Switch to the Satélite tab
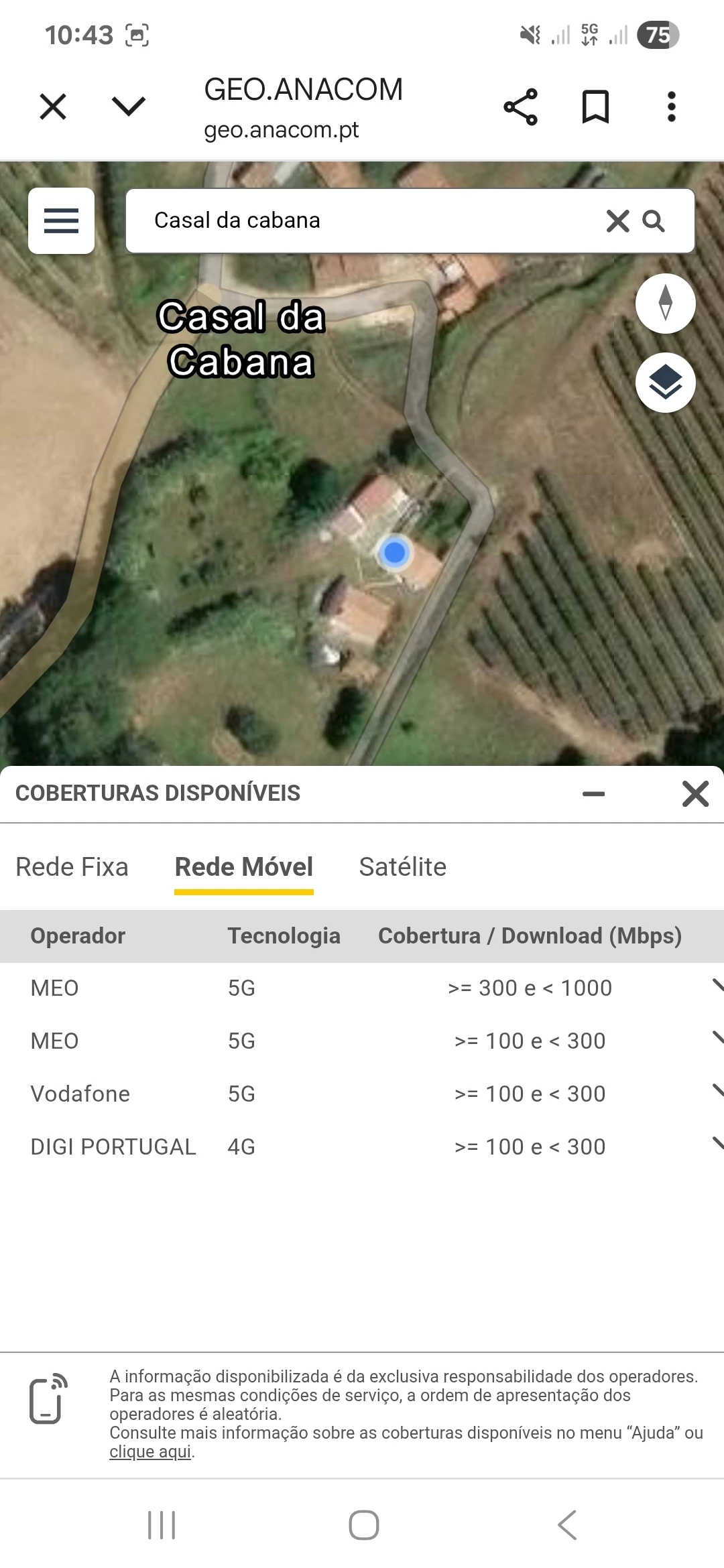Viewport: 724px width, 1568px height. (402, 867)
